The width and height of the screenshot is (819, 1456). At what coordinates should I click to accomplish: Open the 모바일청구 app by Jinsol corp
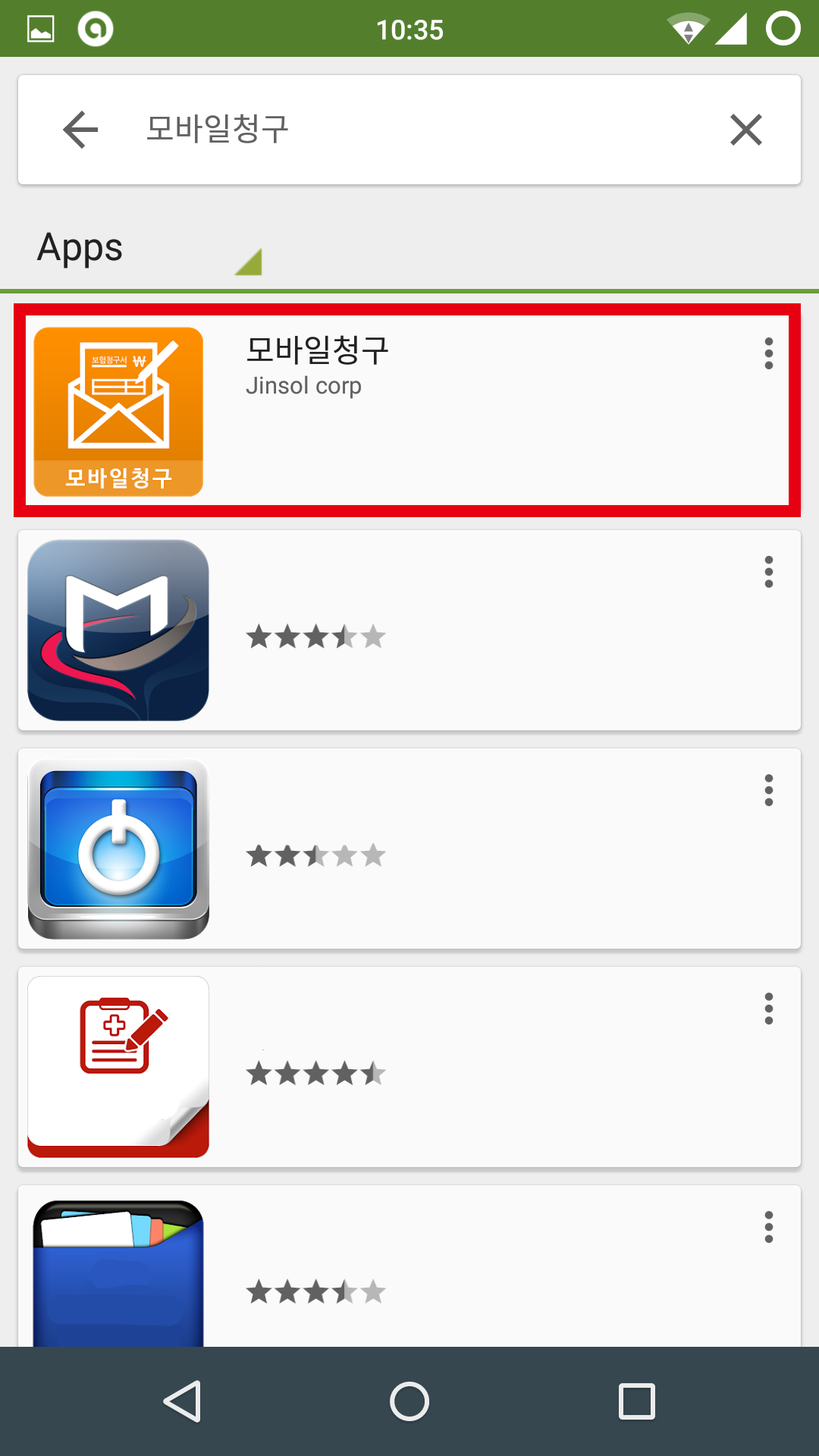(408, 410)
